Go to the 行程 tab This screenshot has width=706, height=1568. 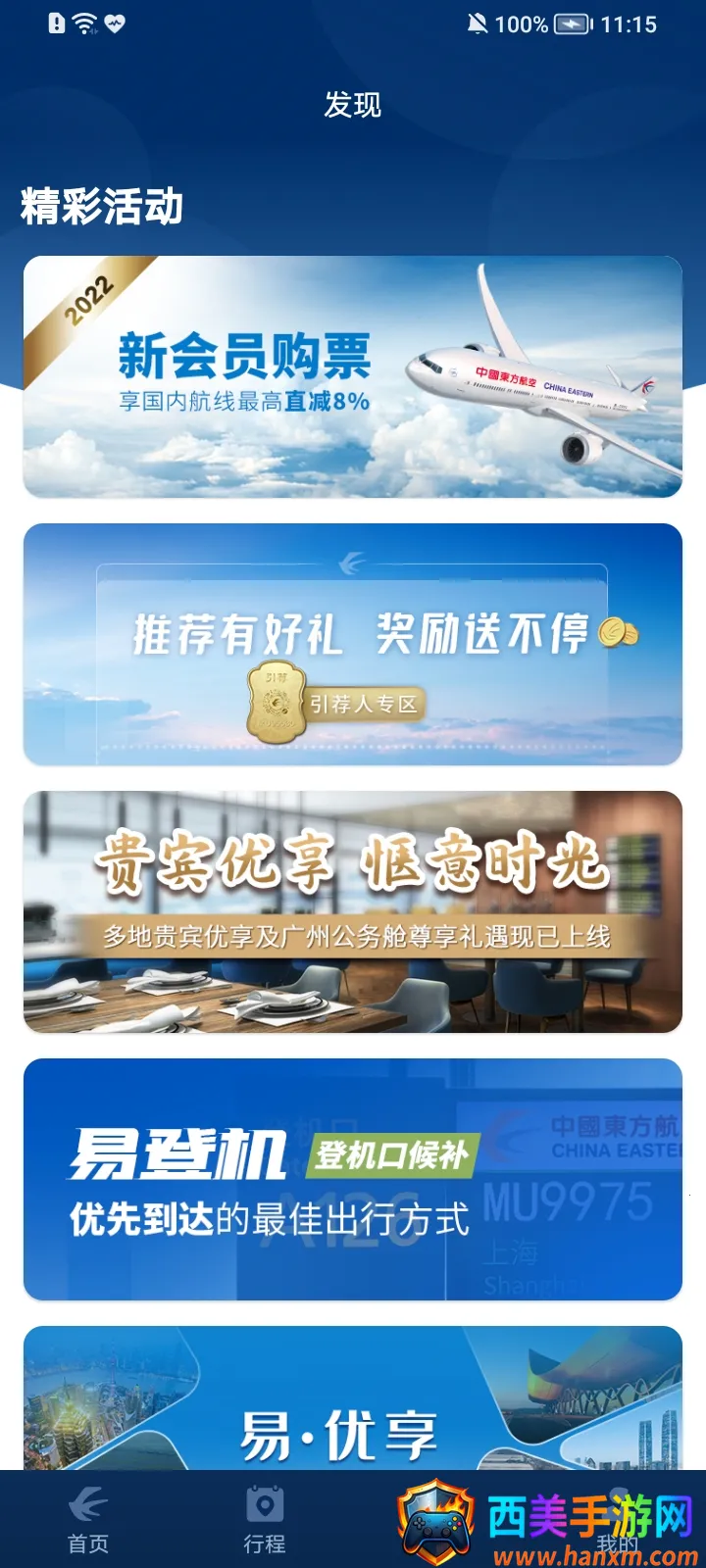(x=264, y=1521)
